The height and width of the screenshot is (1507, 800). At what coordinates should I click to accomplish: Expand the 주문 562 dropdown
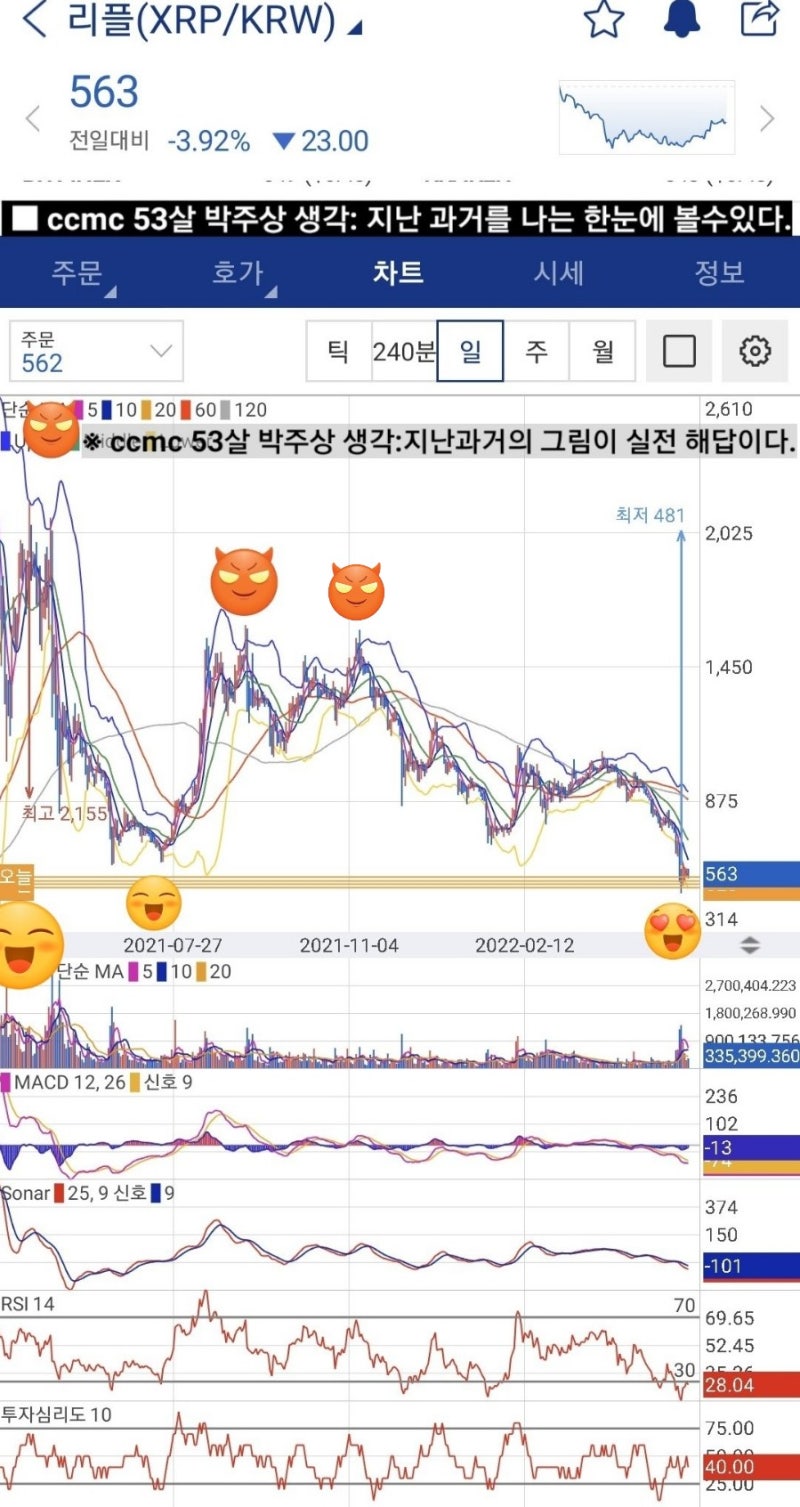pos(96,351)
